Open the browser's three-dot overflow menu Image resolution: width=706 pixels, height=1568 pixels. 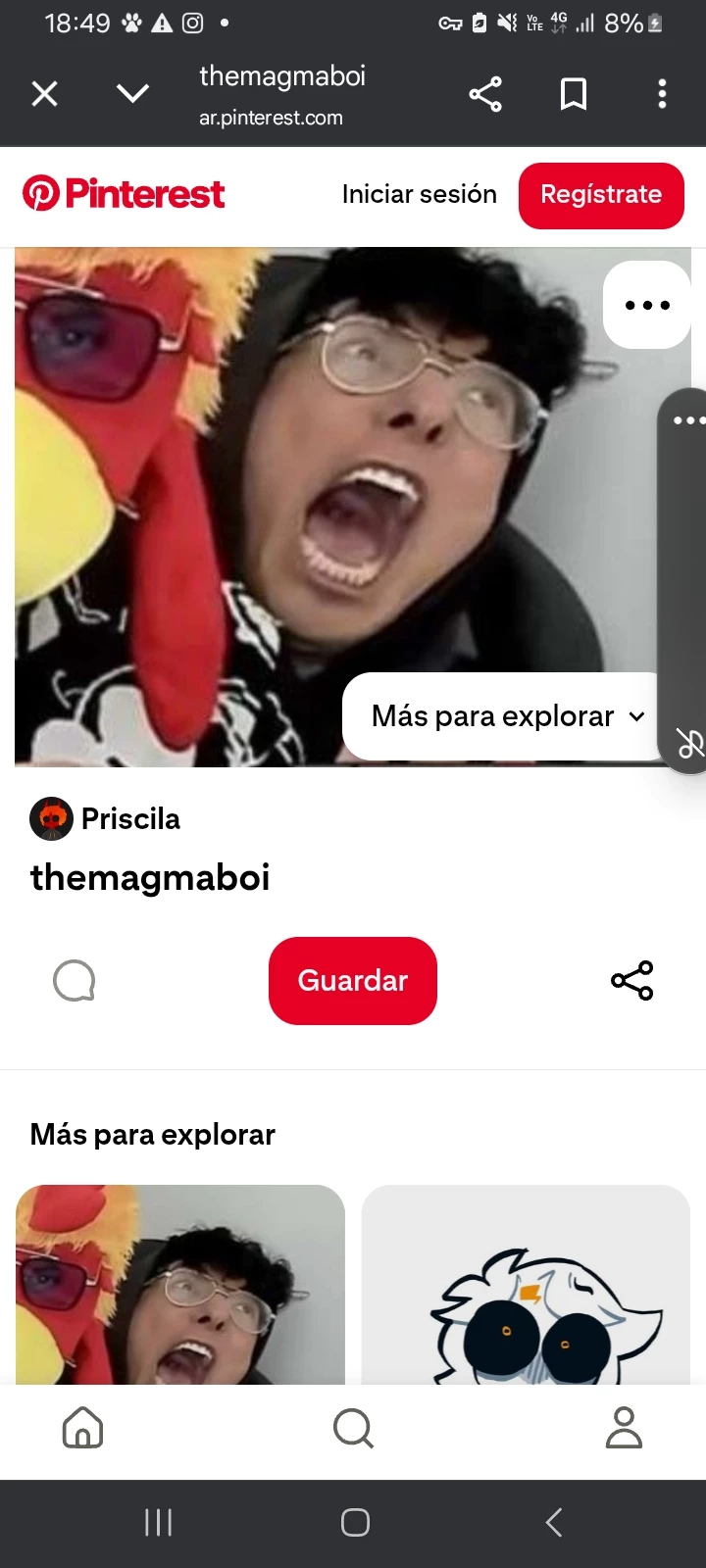(662, 94)
